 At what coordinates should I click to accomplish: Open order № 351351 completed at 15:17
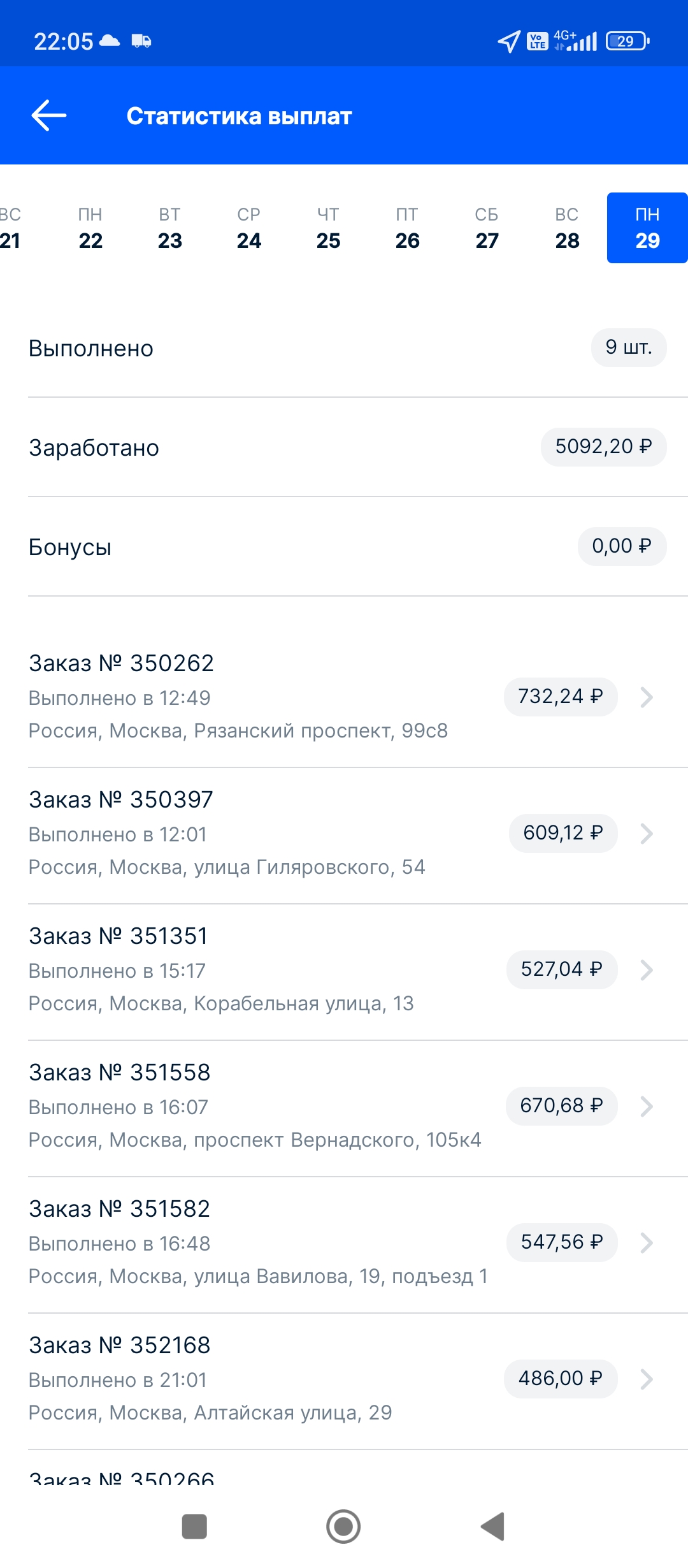[x=344, y=969]
